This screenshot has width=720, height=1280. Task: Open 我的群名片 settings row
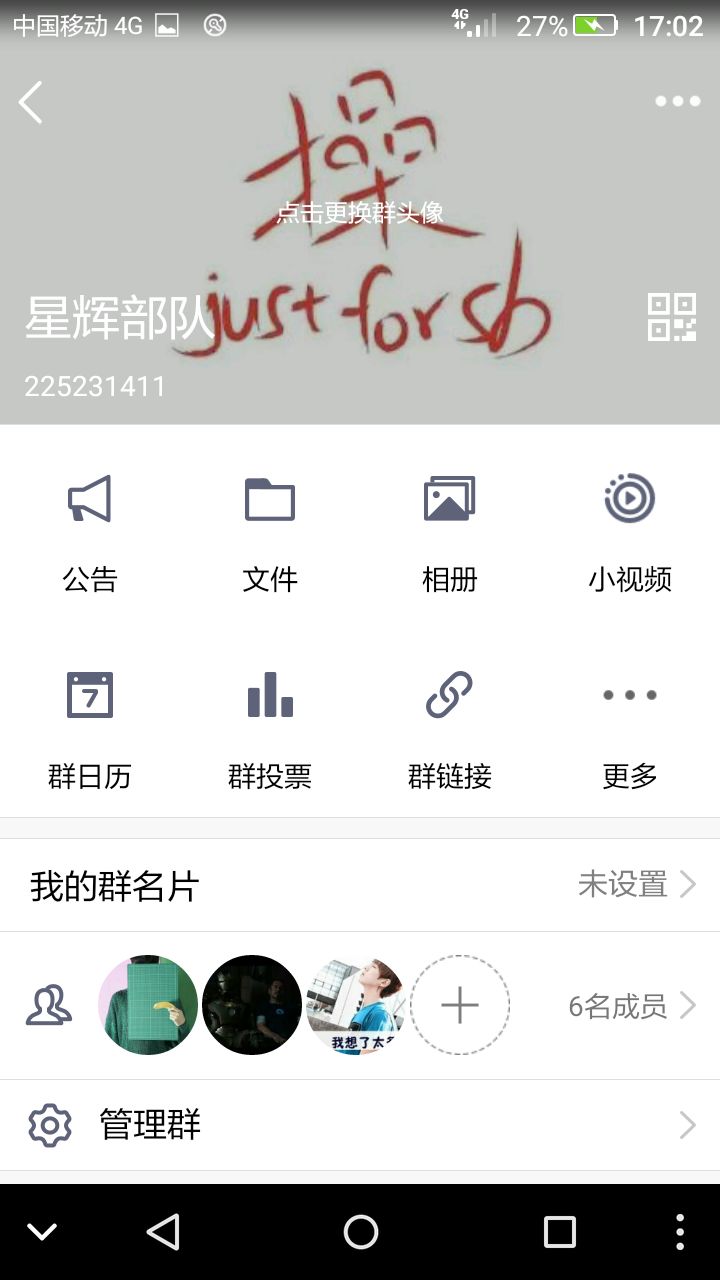[x=360, y=885]
